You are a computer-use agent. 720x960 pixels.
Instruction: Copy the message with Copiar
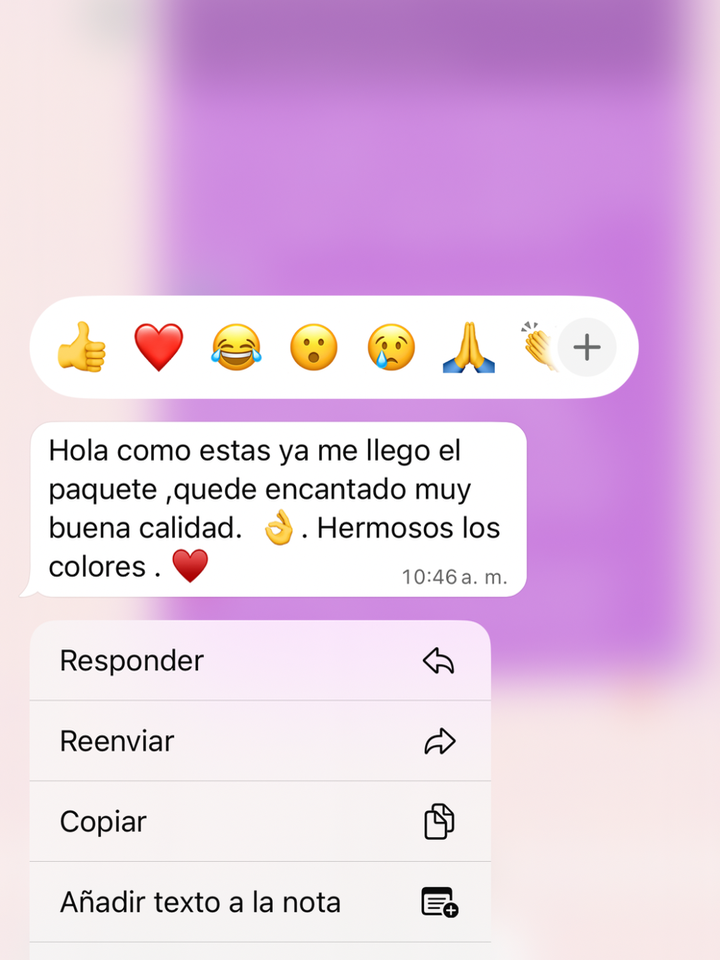[260, 822]
